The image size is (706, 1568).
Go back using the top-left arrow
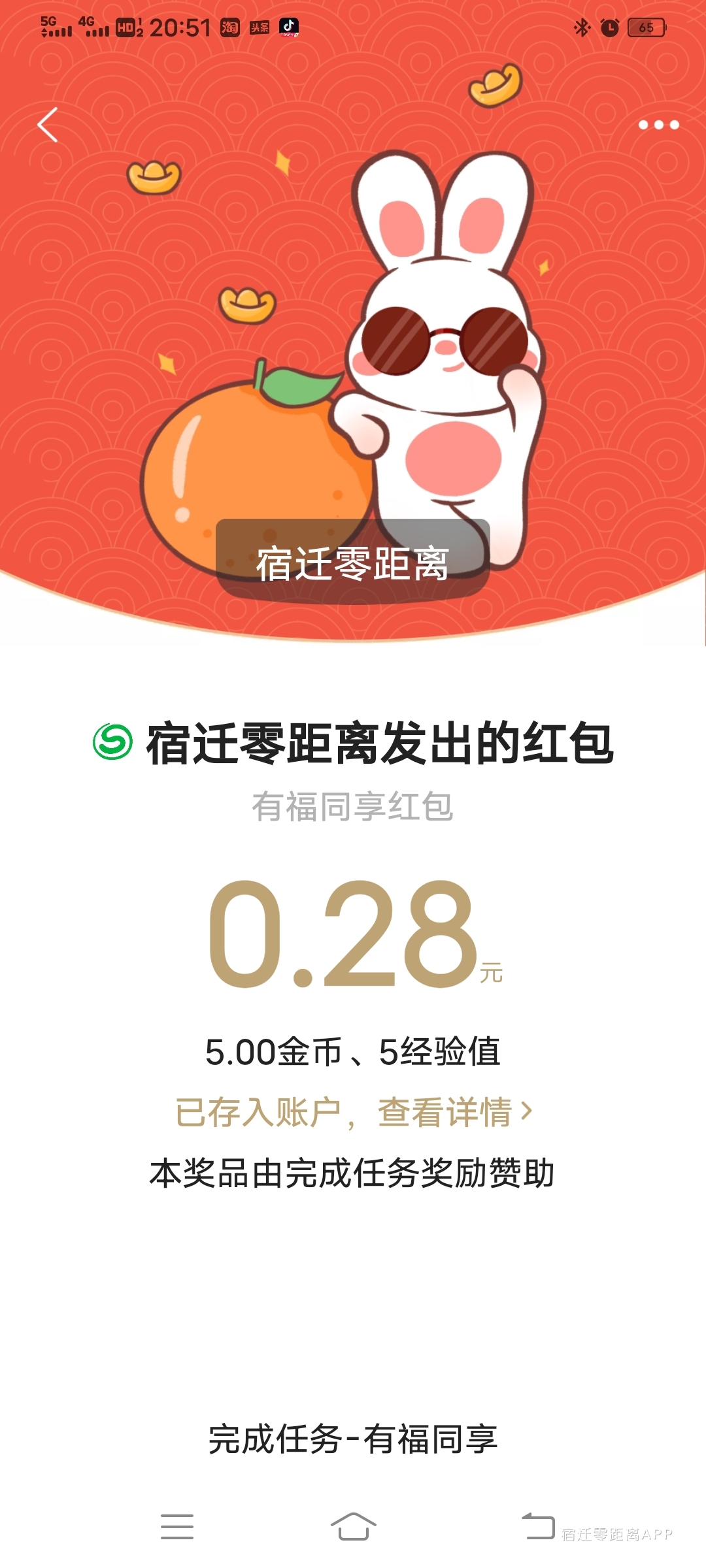coord(48,125)
